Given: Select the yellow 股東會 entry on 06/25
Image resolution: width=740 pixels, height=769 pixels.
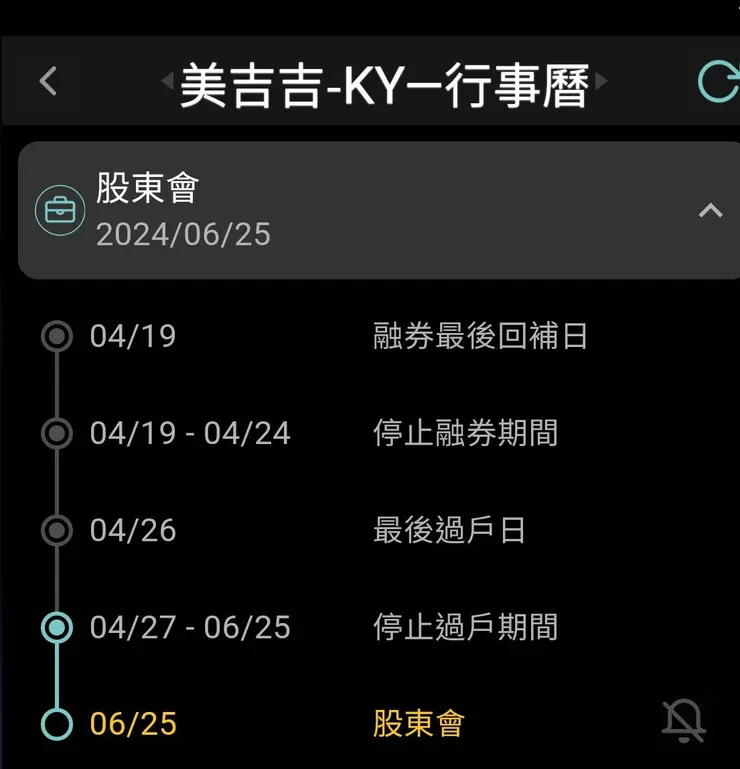Looking at the screenshot, I should 419,722.
